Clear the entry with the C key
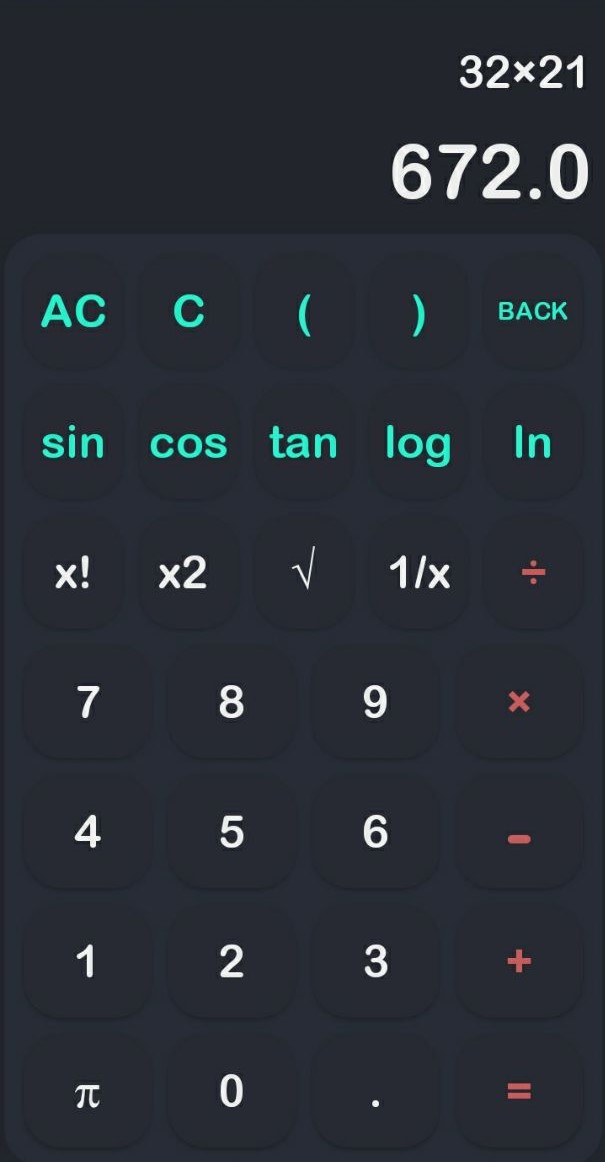The height and width of the screenshot is (1162, 605). click(x=188, y=312)
